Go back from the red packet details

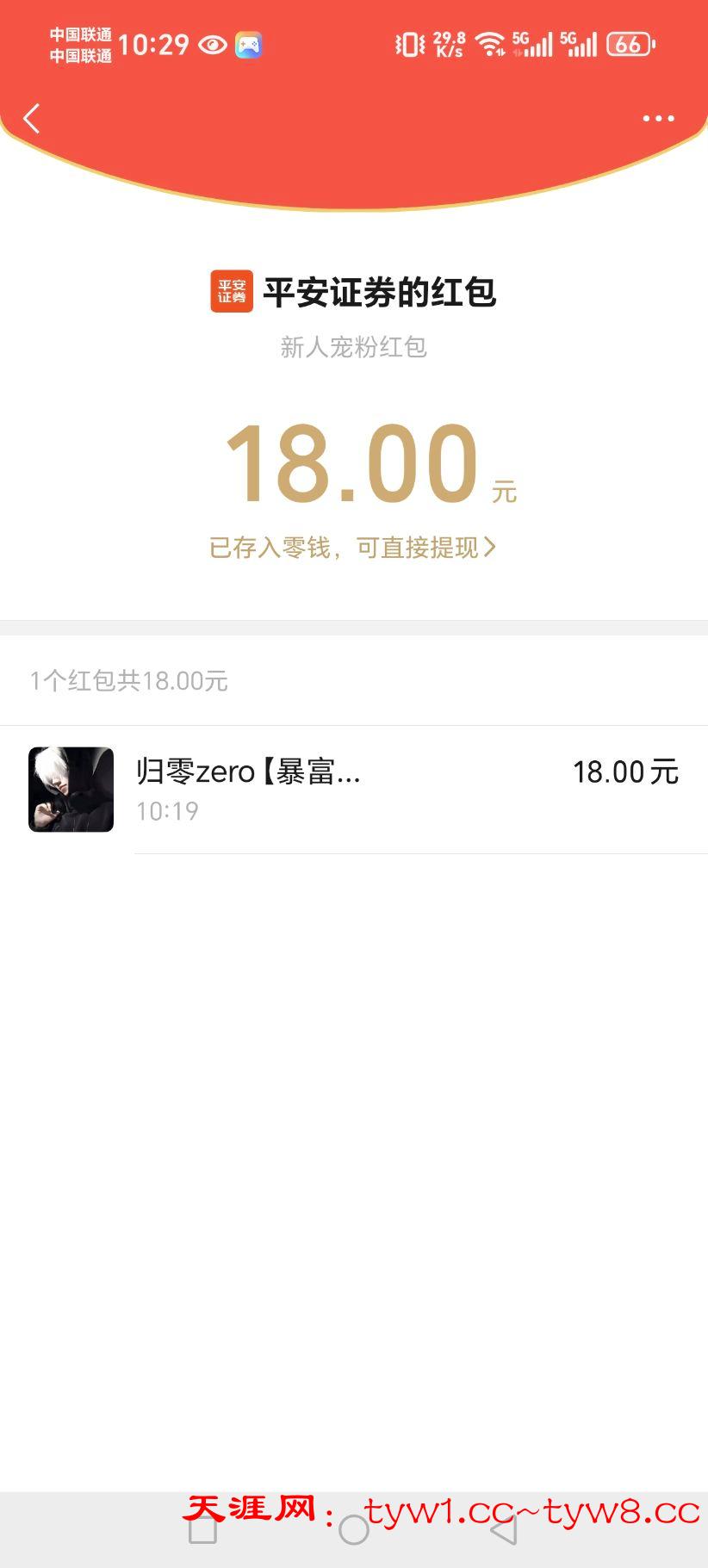[x=32, y=119]
